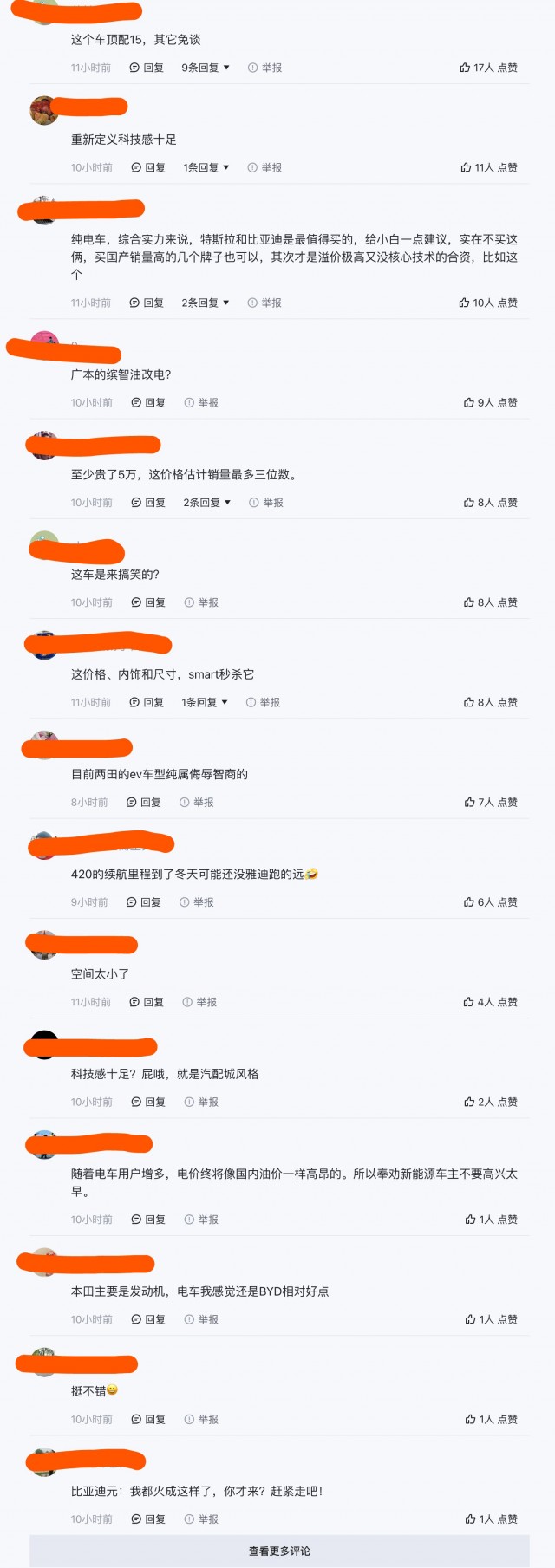
Task: Report the 420的续航里程 comment
Action: [x=197, y=901]
